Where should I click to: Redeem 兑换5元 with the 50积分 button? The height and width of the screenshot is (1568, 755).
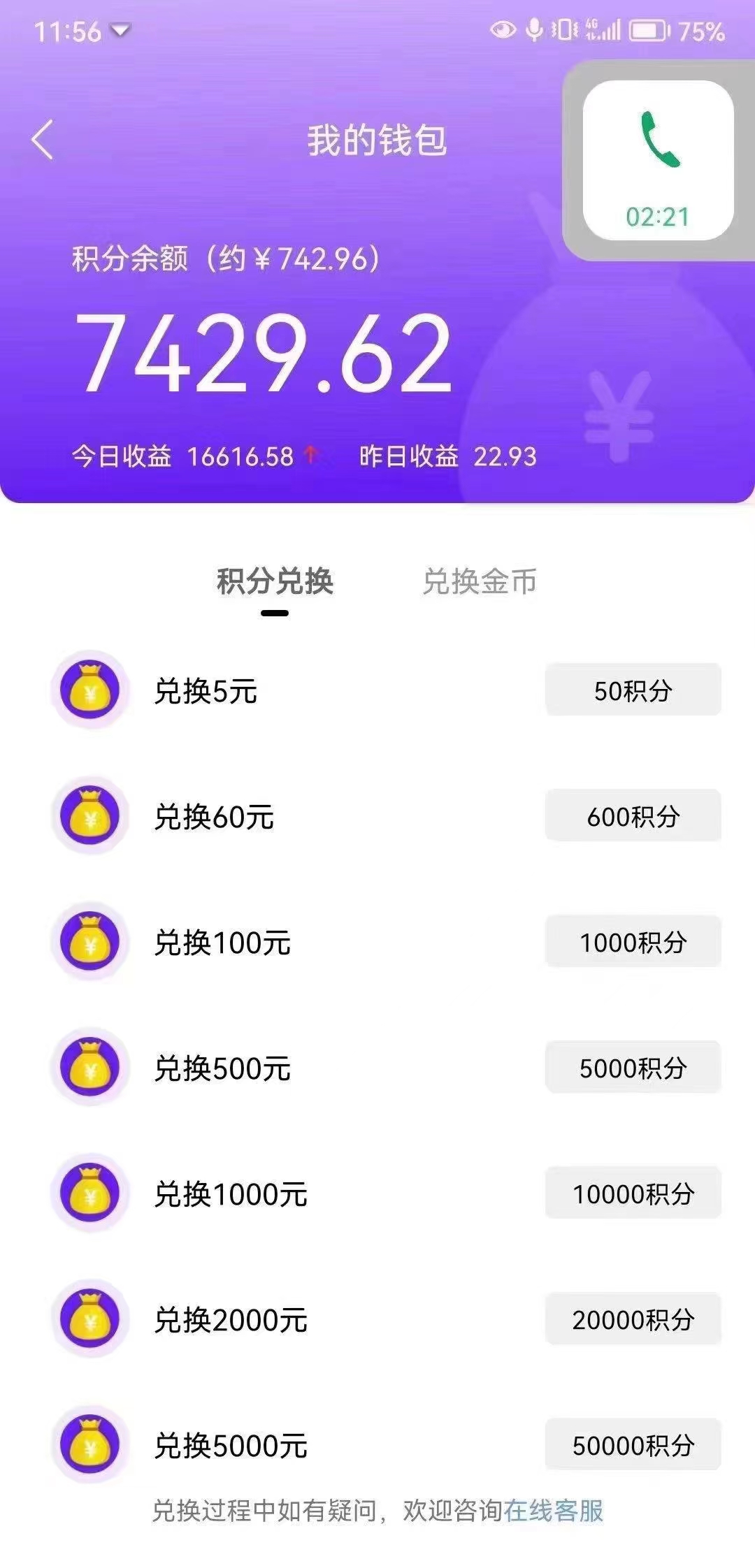click(633, 690)
